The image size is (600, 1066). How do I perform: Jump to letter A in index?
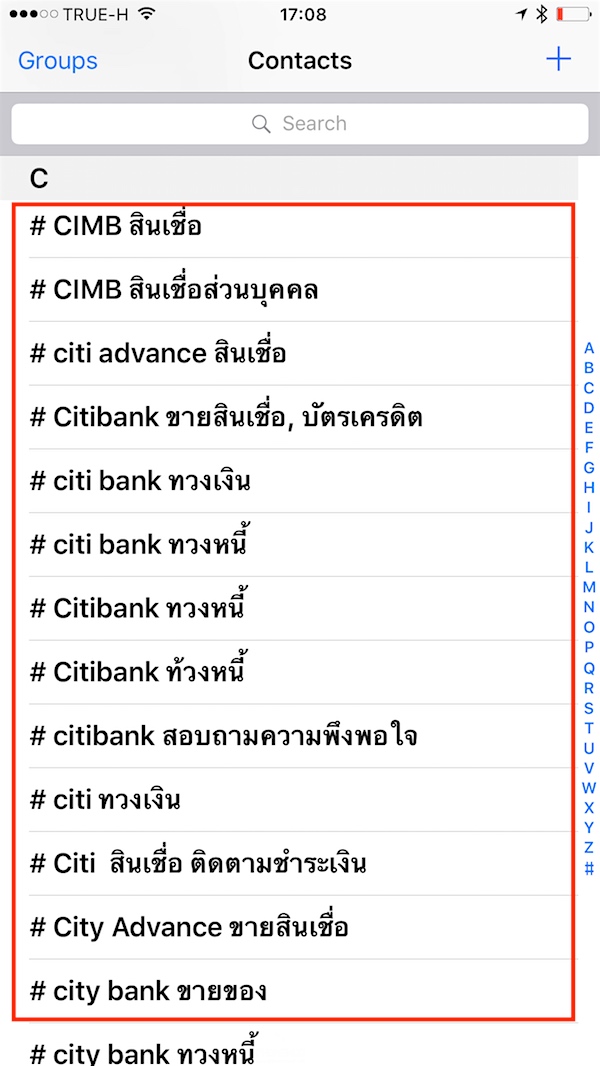coord(589,348)
